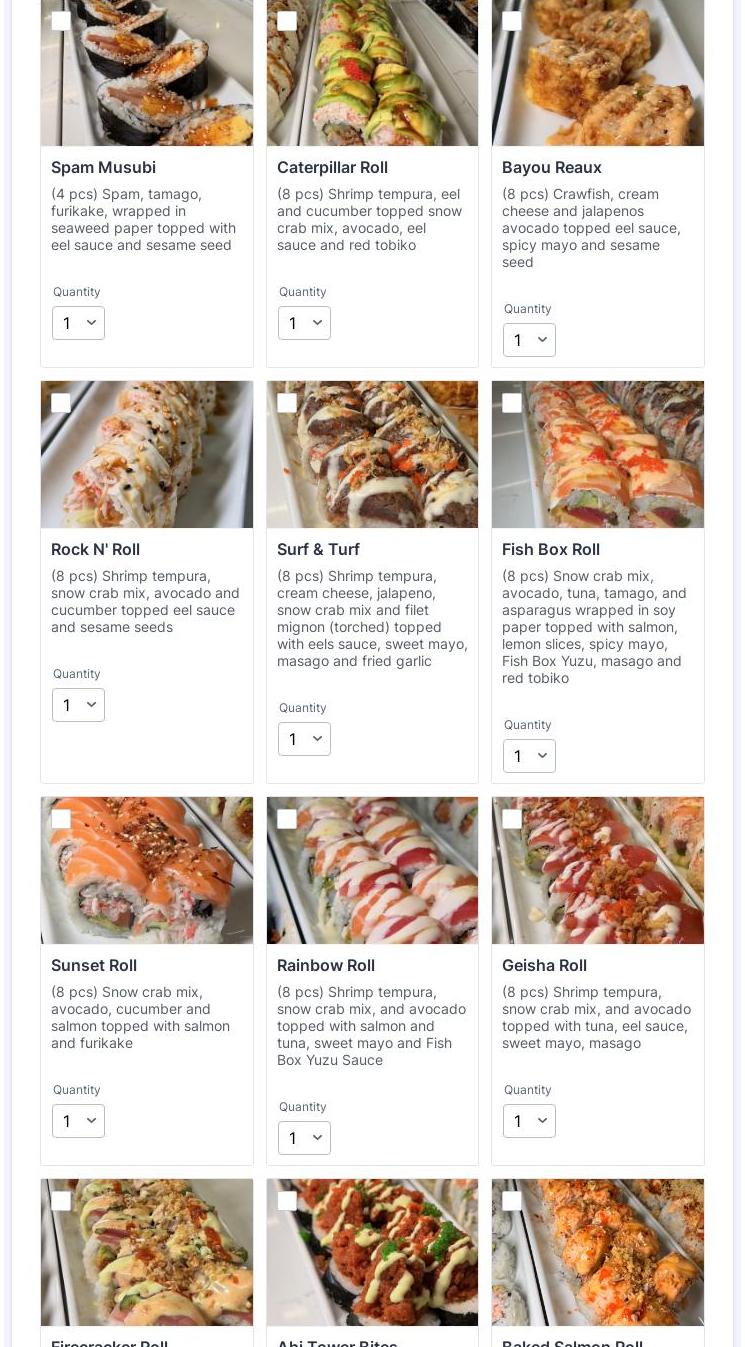This screenshot has width=745, height=1347.
Task: Open the Spam Musubi quantity dropdown
Action: [x=78, y=323]
